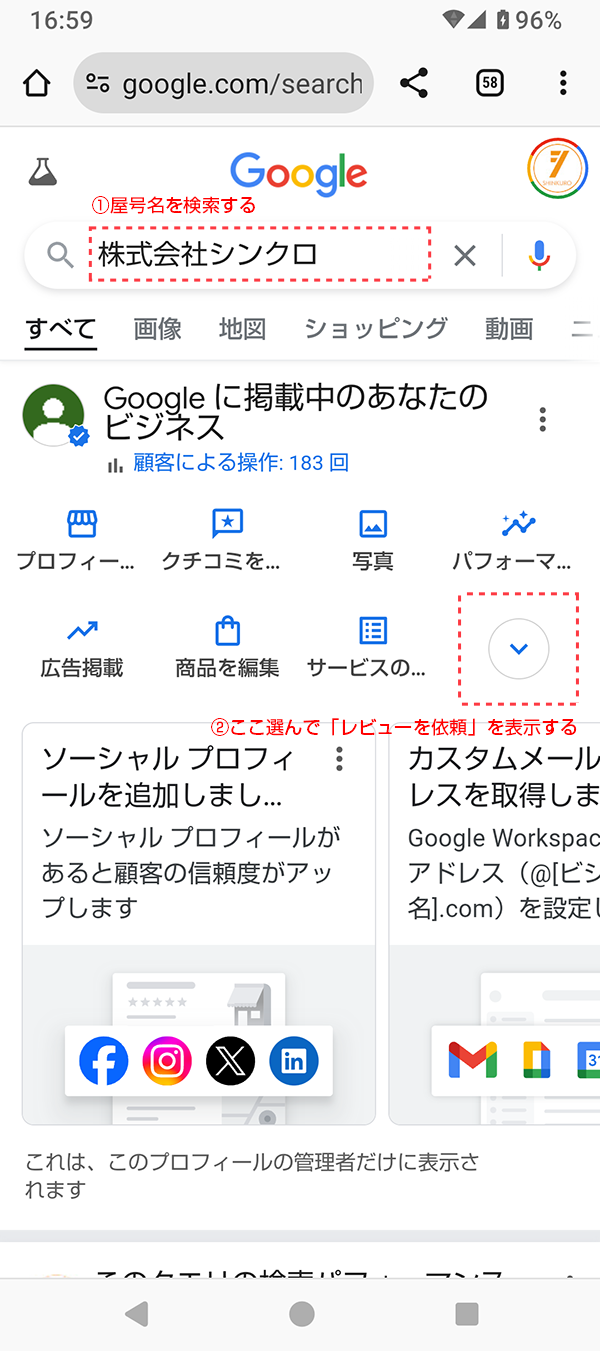Go to Chrome home page
Viewport: 600px width, 1351px height.
36,84
